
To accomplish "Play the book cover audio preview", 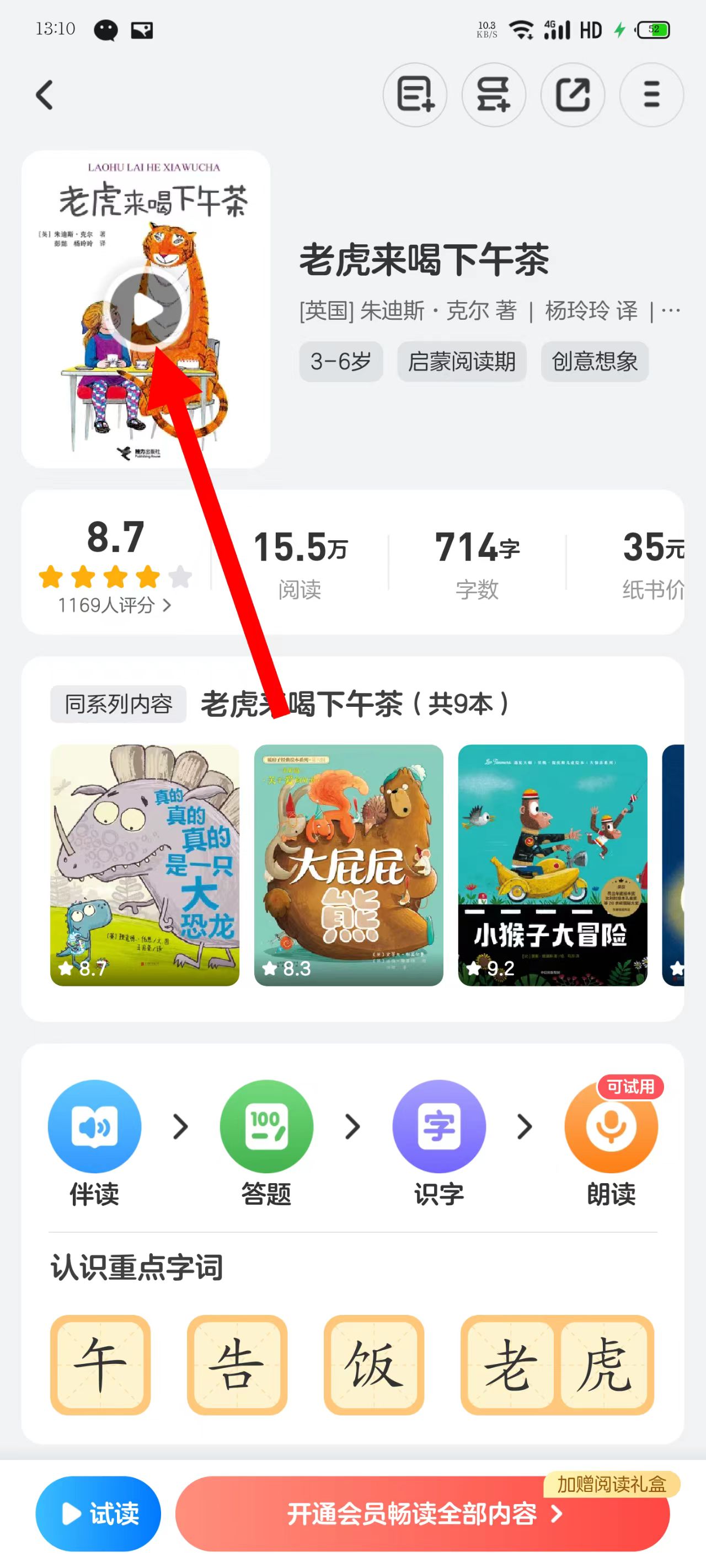I will (146, 309).
